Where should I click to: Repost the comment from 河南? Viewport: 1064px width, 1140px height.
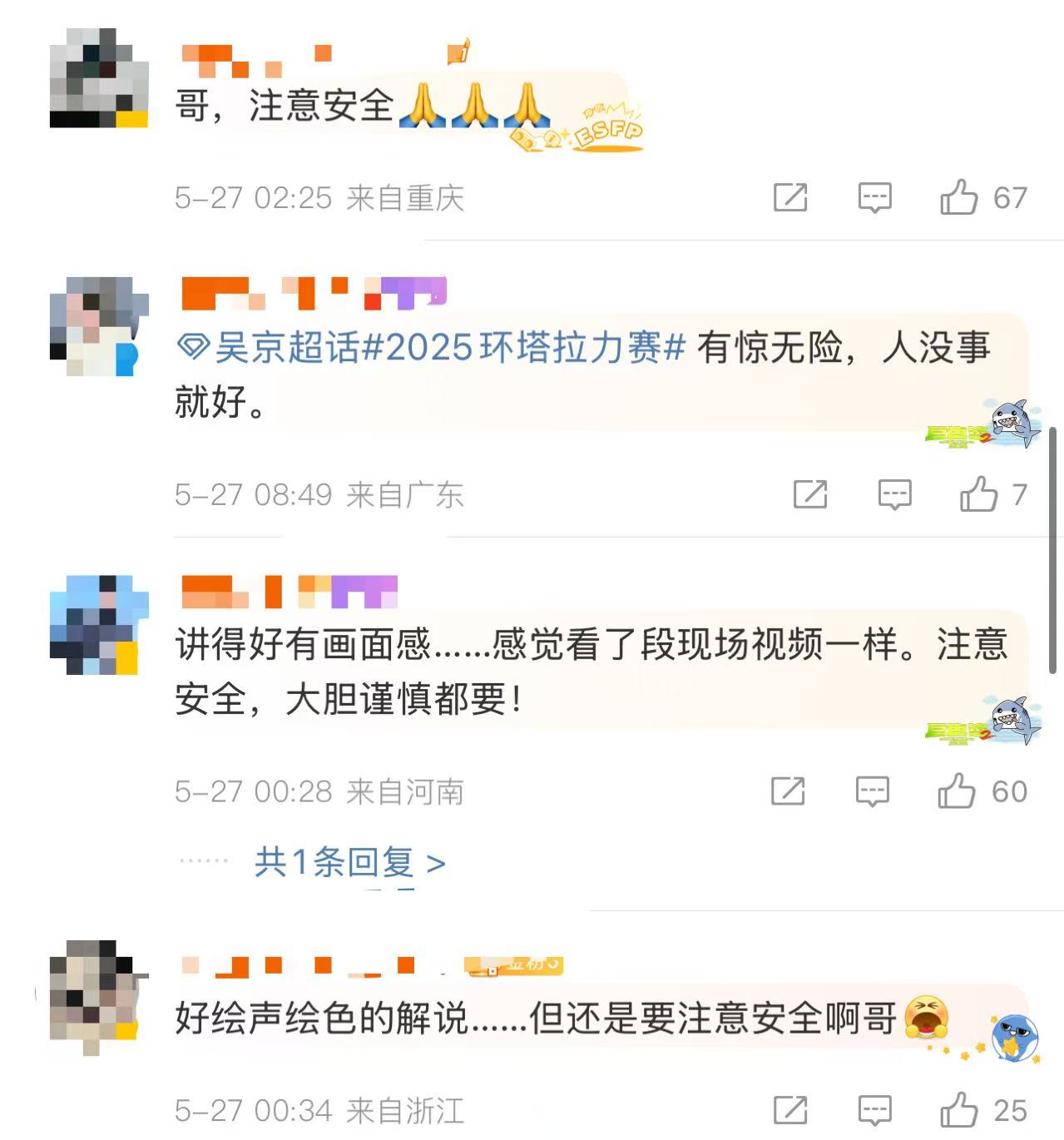787,791
